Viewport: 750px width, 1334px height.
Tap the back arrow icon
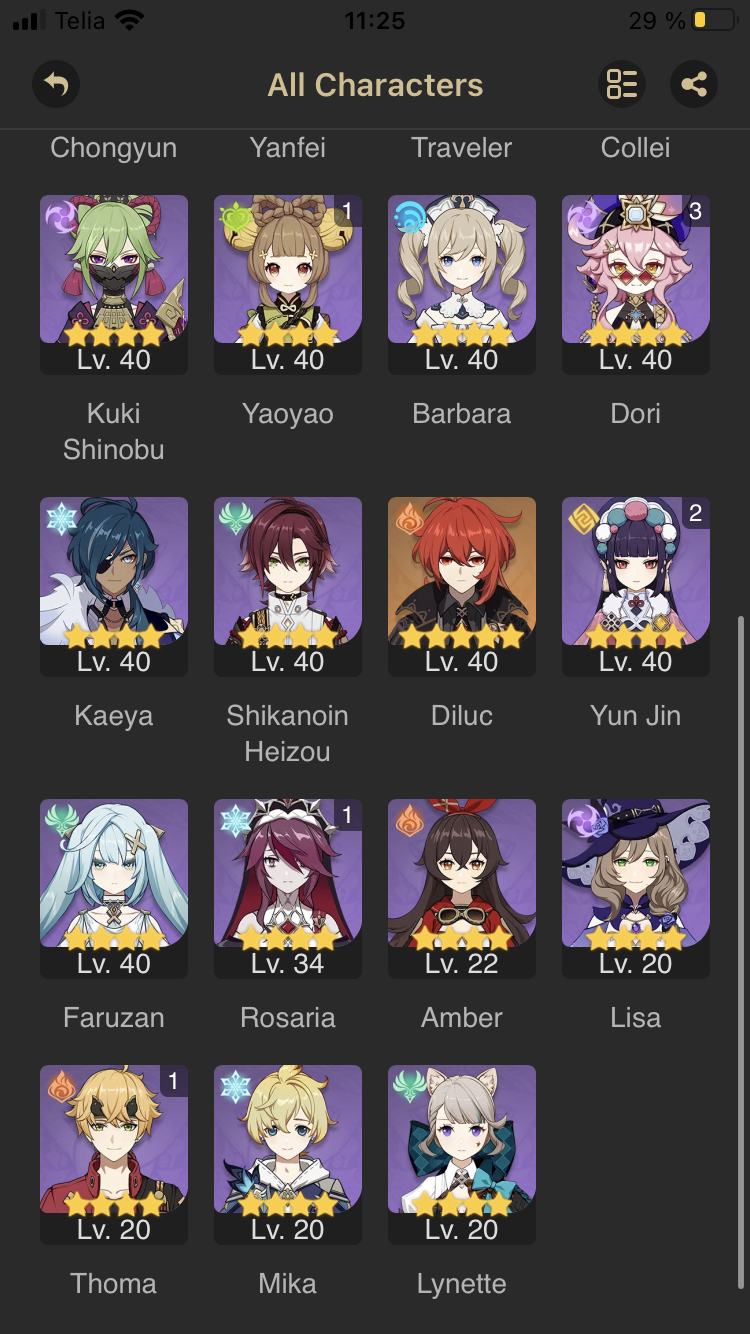[56, 84]
